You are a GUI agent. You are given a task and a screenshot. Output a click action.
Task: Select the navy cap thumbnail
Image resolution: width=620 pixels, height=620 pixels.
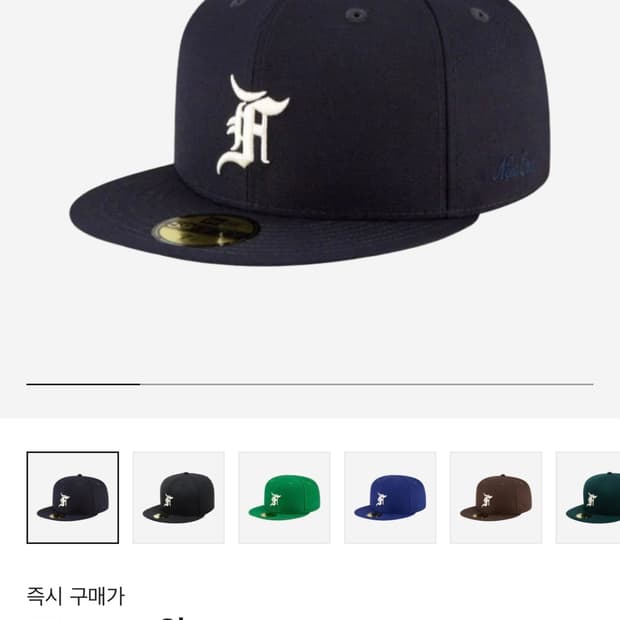(x=73, y=497)
